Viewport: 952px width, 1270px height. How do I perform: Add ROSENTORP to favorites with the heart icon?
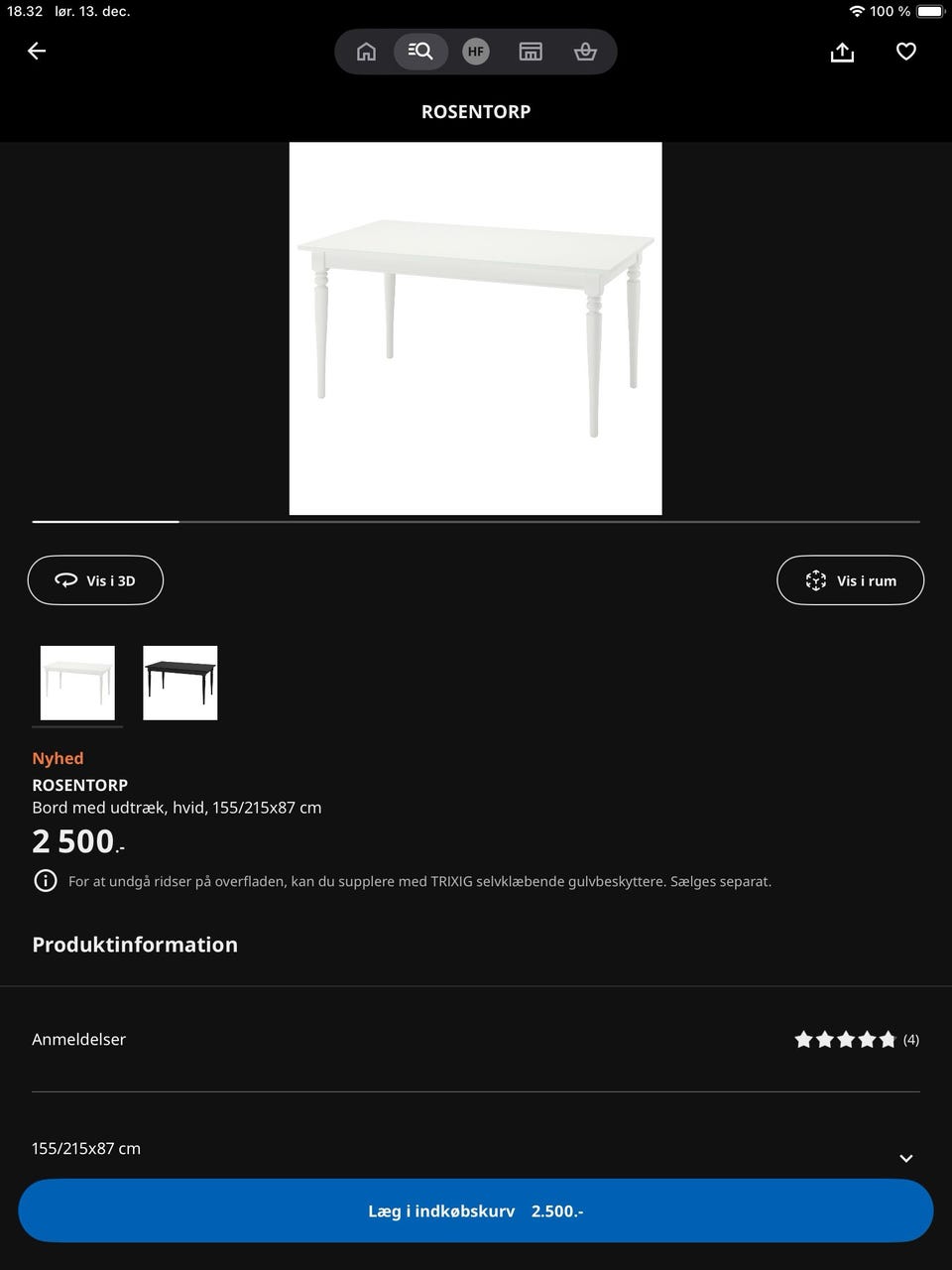(x=905, y=51)
